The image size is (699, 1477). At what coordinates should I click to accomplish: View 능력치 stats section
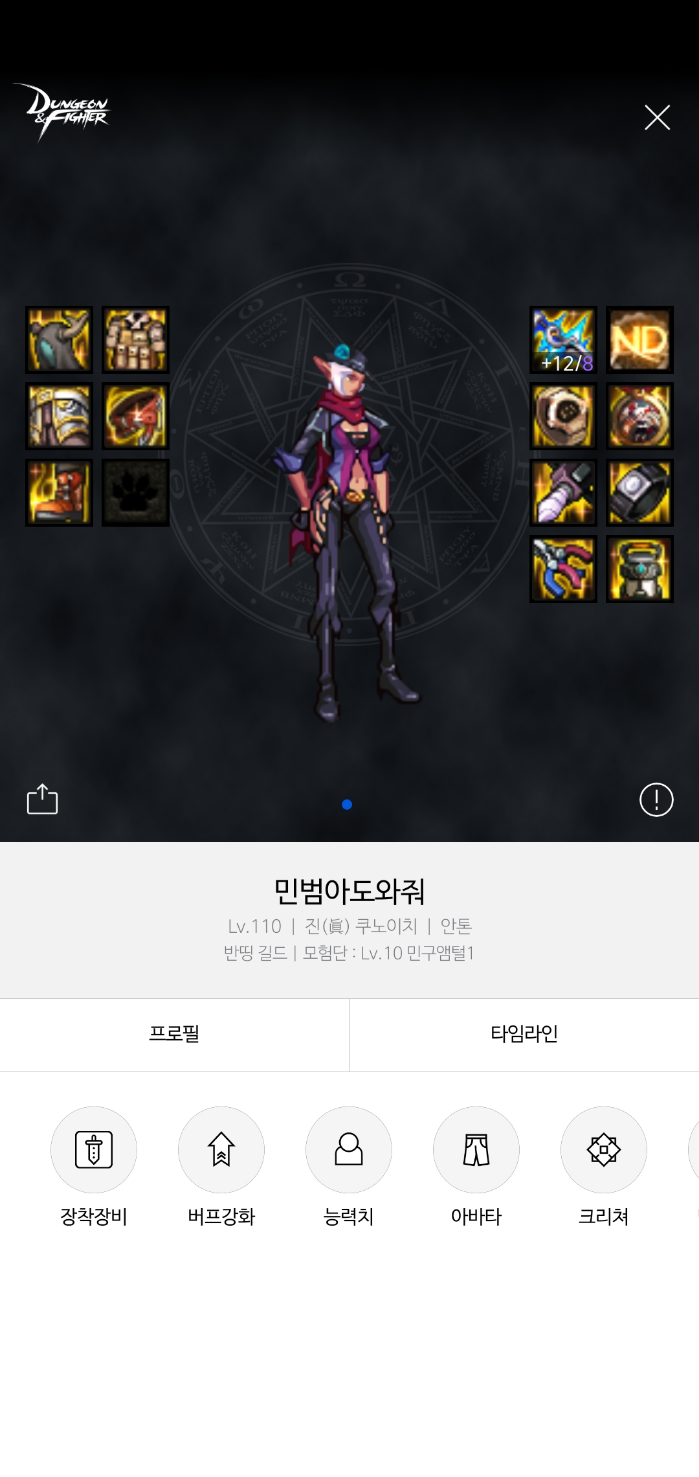tap(348, 1150)
